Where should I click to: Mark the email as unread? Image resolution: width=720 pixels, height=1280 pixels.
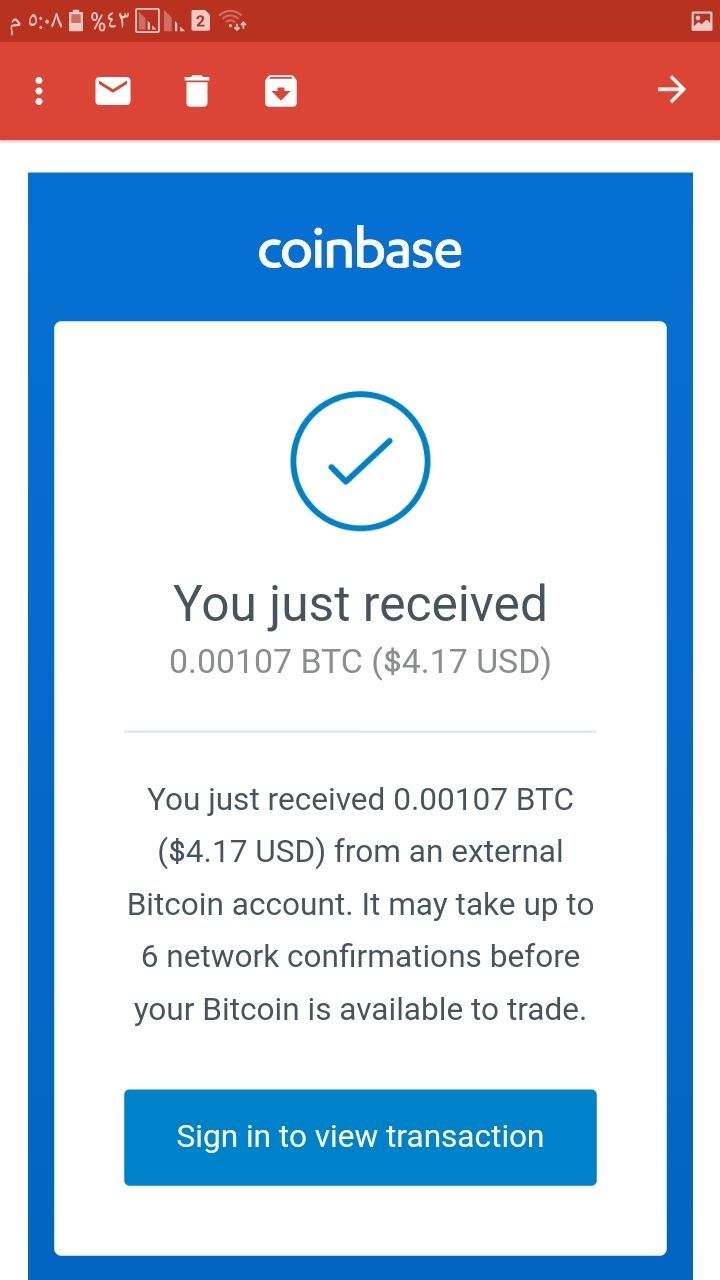112,90
